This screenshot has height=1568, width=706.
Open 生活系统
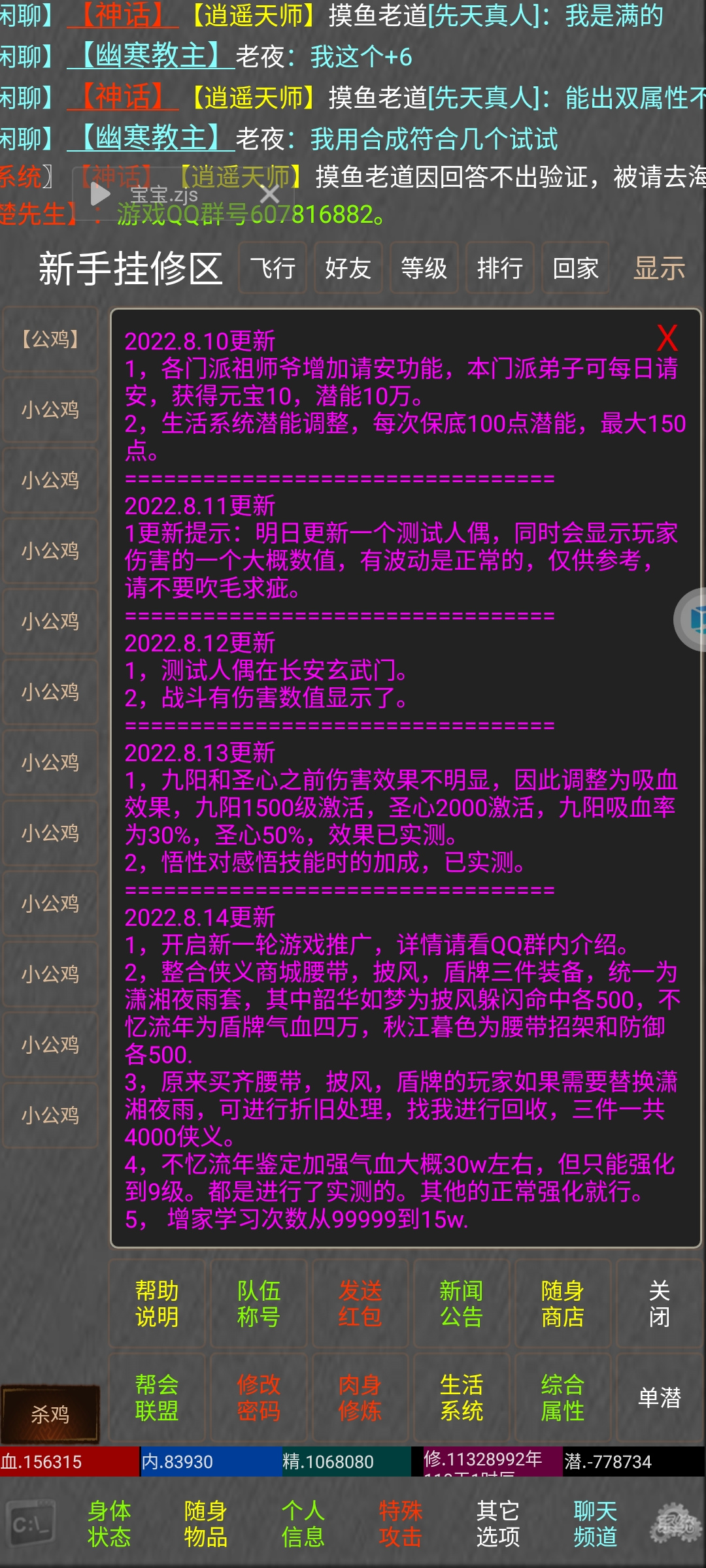462,1397
